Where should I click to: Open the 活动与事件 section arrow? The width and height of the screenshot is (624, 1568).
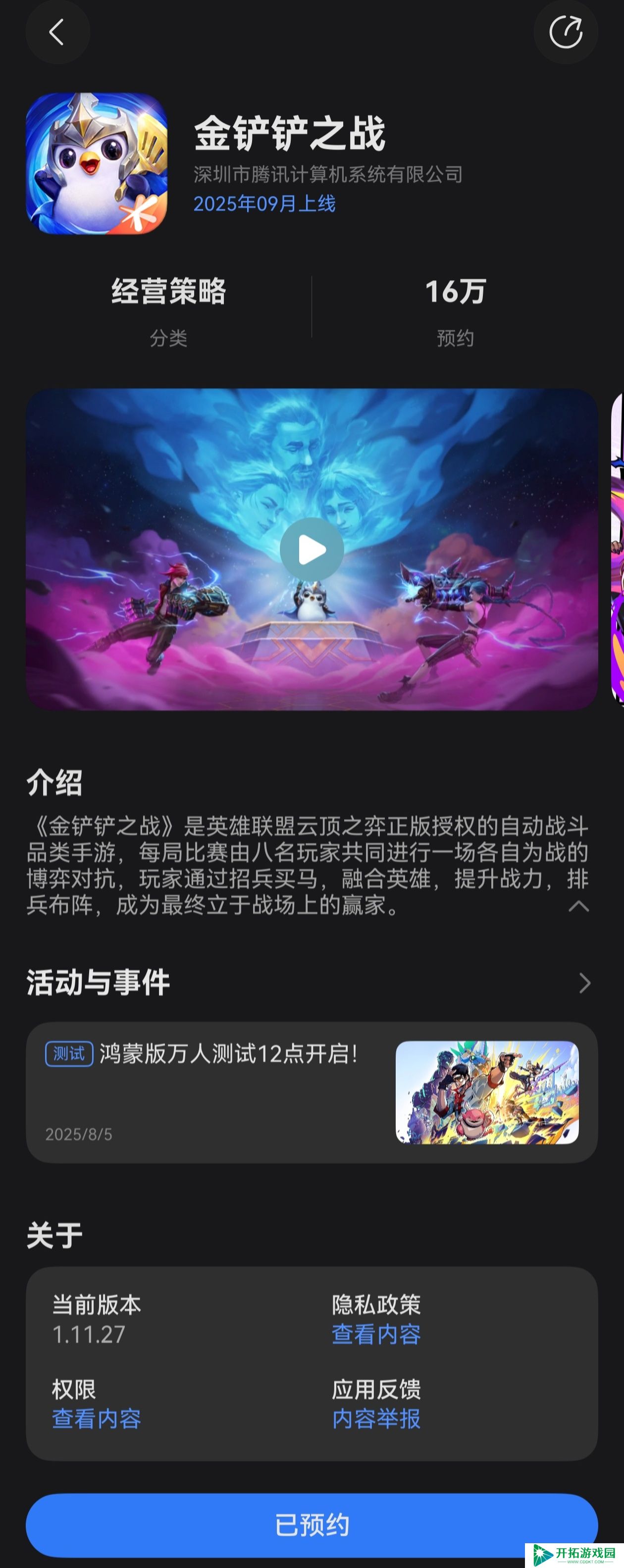584,982
